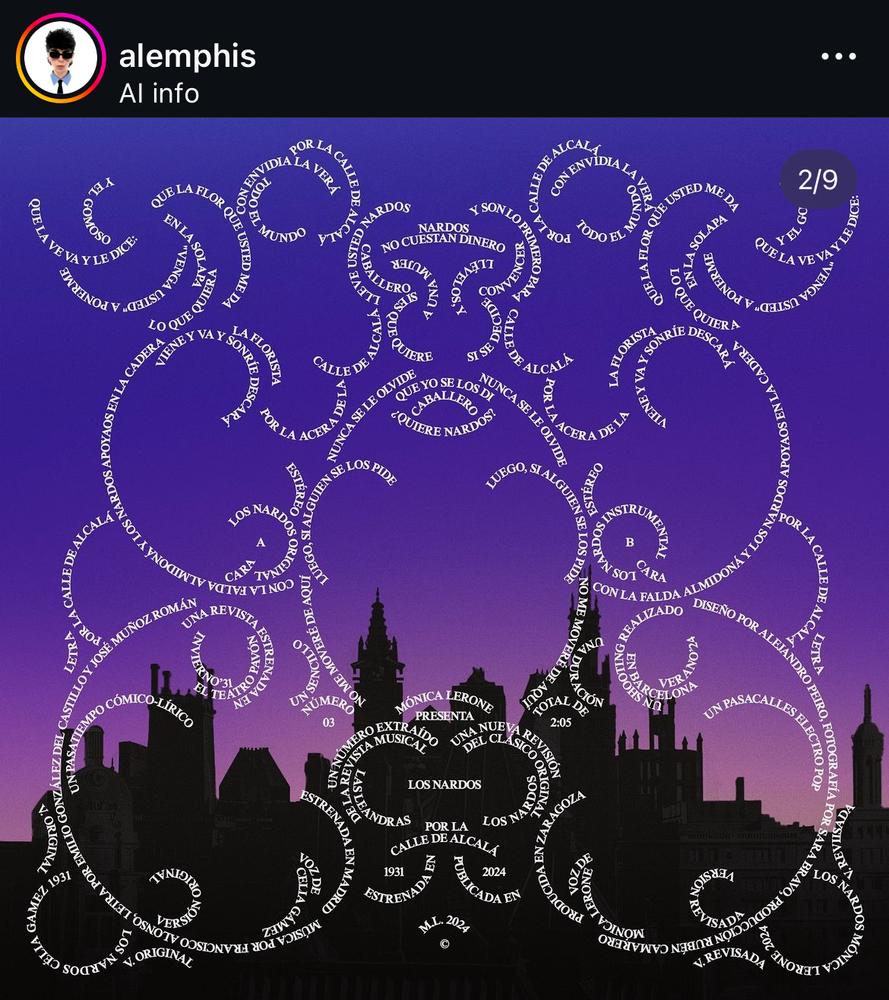Tap the carousel post image

tap(444, 558)
